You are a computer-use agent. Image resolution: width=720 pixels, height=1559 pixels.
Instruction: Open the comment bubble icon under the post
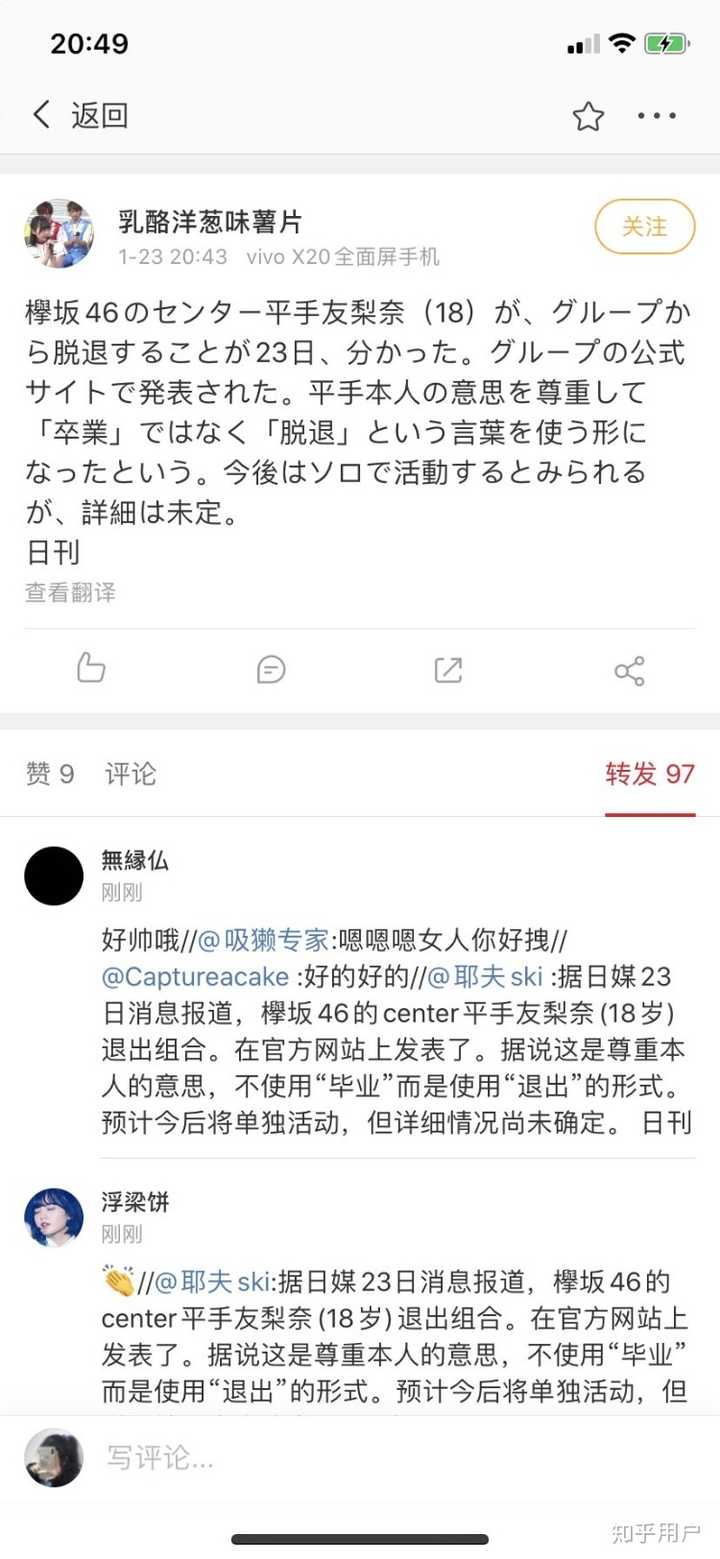tap(271, 669)
